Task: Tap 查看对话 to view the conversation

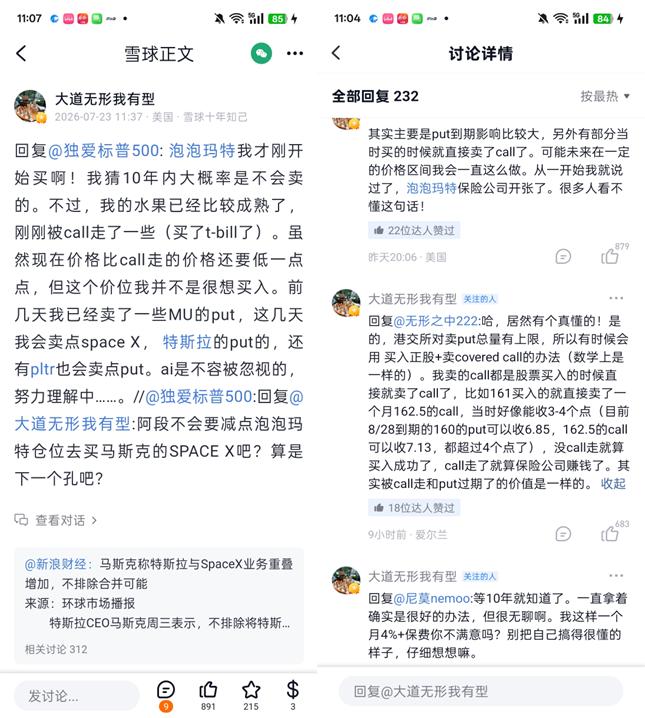Action: click(x=56, y=520)
